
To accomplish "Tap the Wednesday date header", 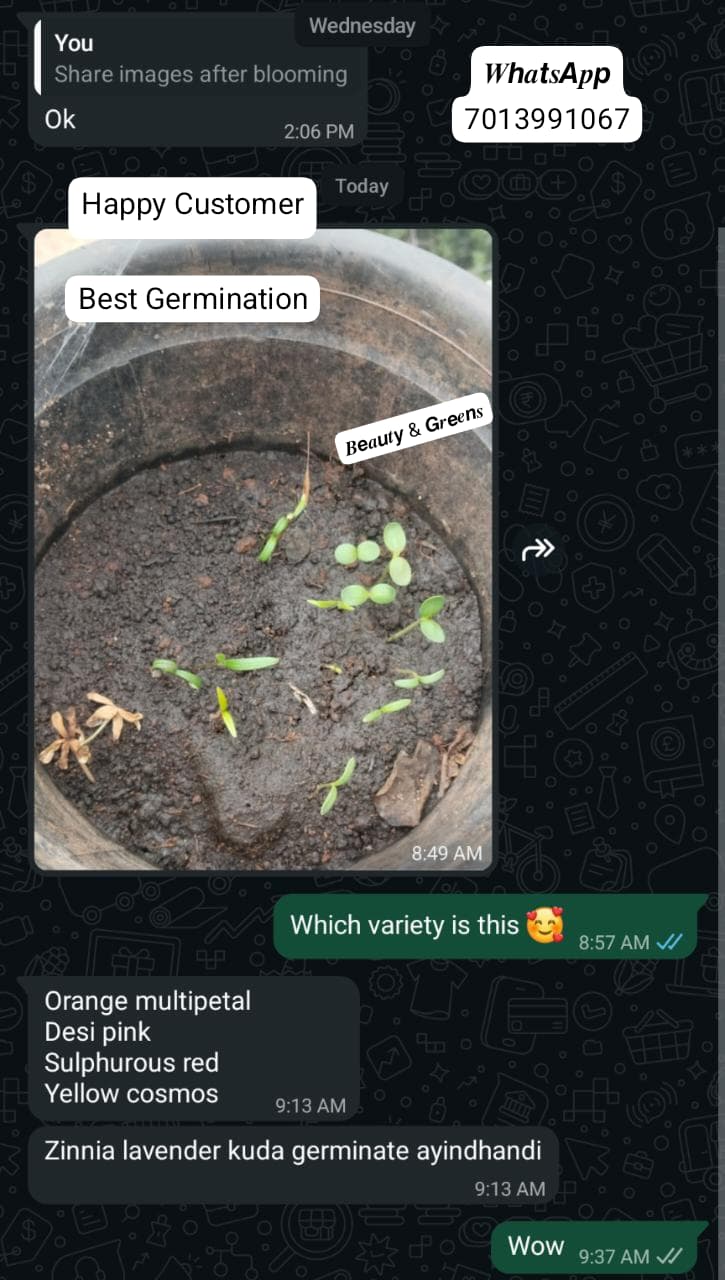I will point(361,25).
